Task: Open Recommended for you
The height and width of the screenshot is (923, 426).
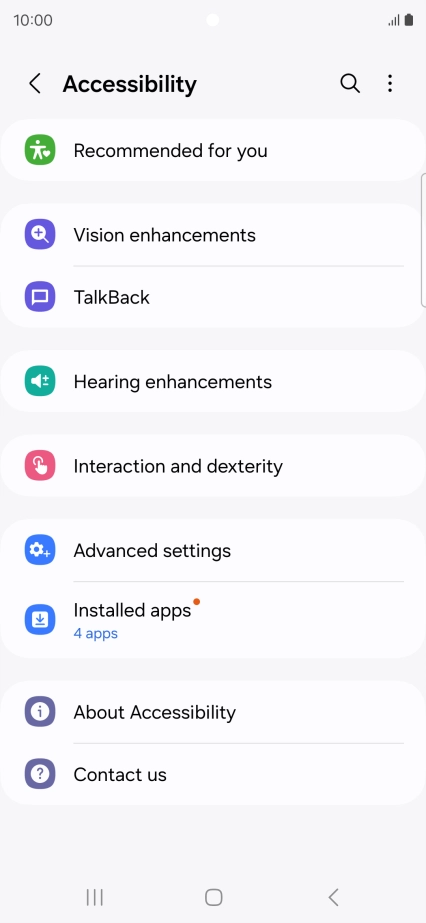Action: (213, 150)
